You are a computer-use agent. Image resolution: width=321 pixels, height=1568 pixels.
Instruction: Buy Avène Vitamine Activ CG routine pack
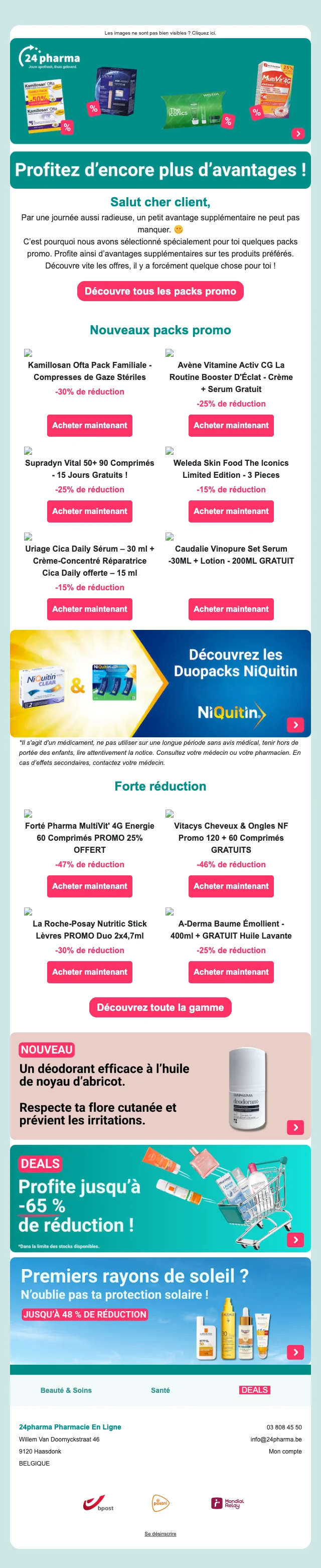coord(231,426)
